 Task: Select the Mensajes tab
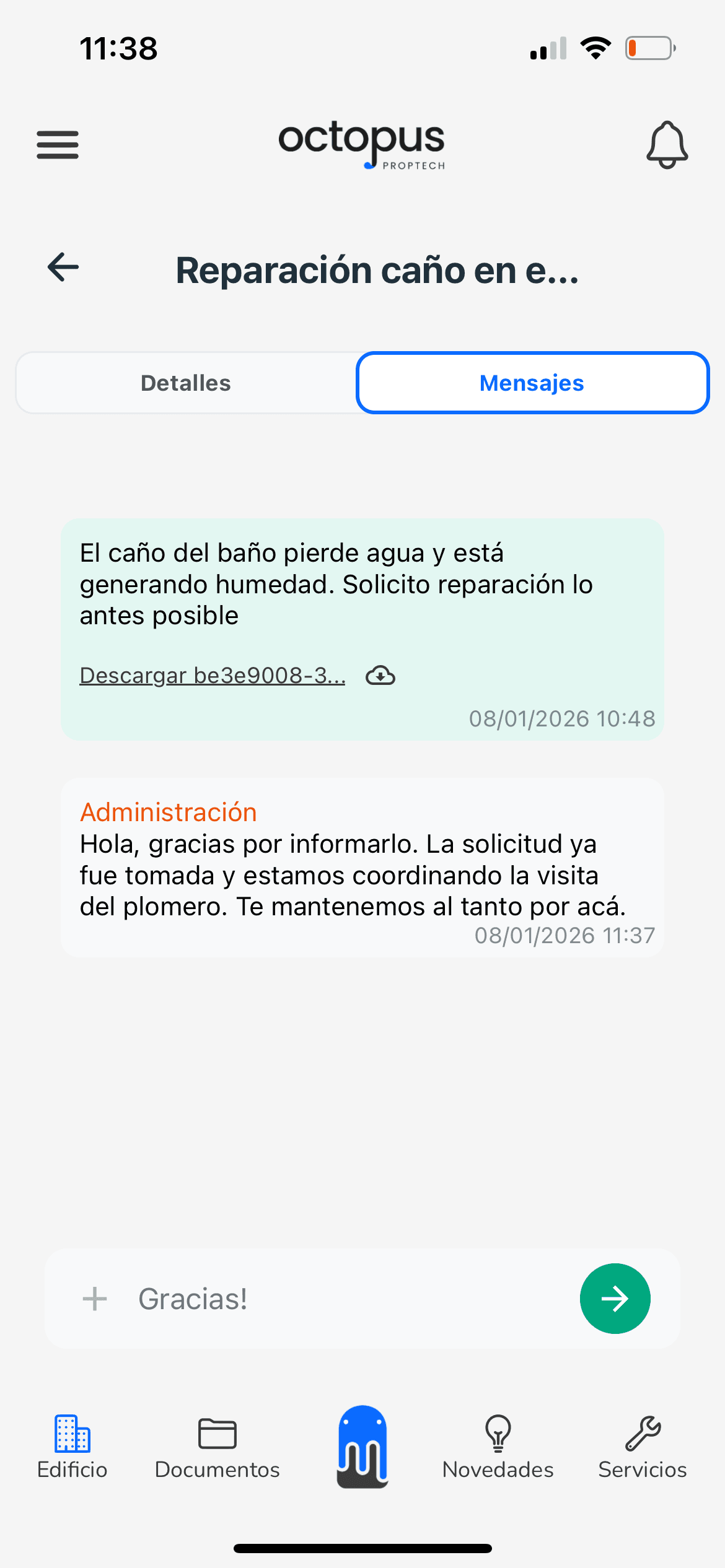[x=532, y=383]
